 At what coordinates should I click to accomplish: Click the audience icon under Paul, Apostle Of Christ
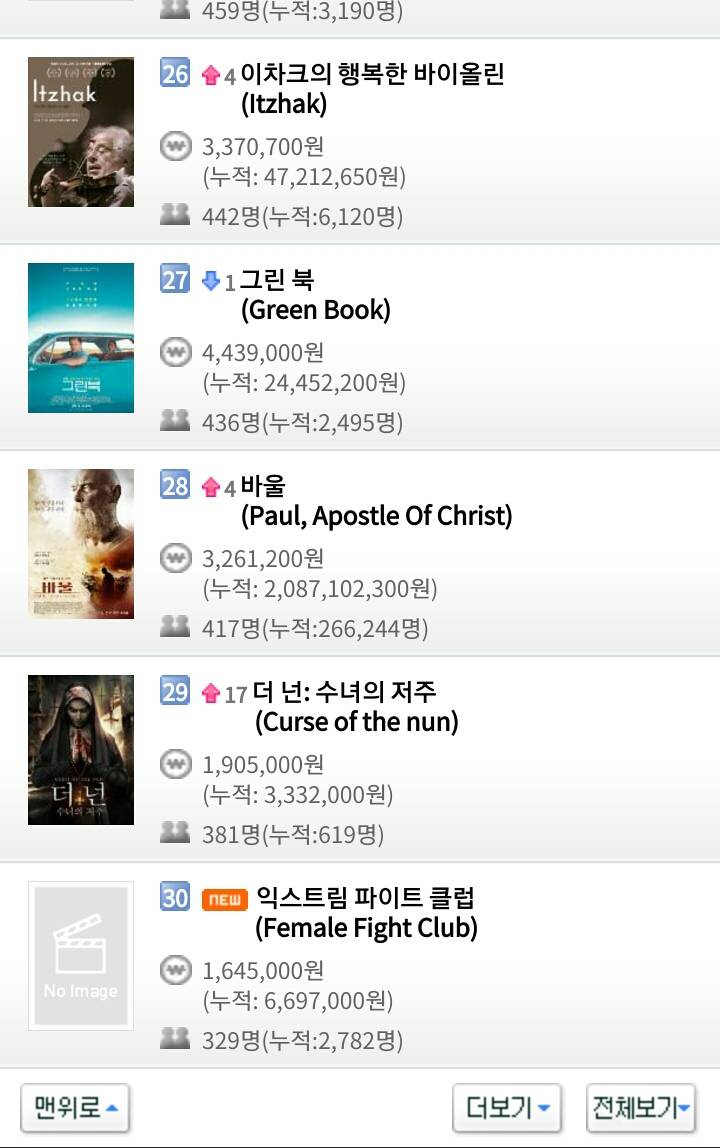click(175, 627)
